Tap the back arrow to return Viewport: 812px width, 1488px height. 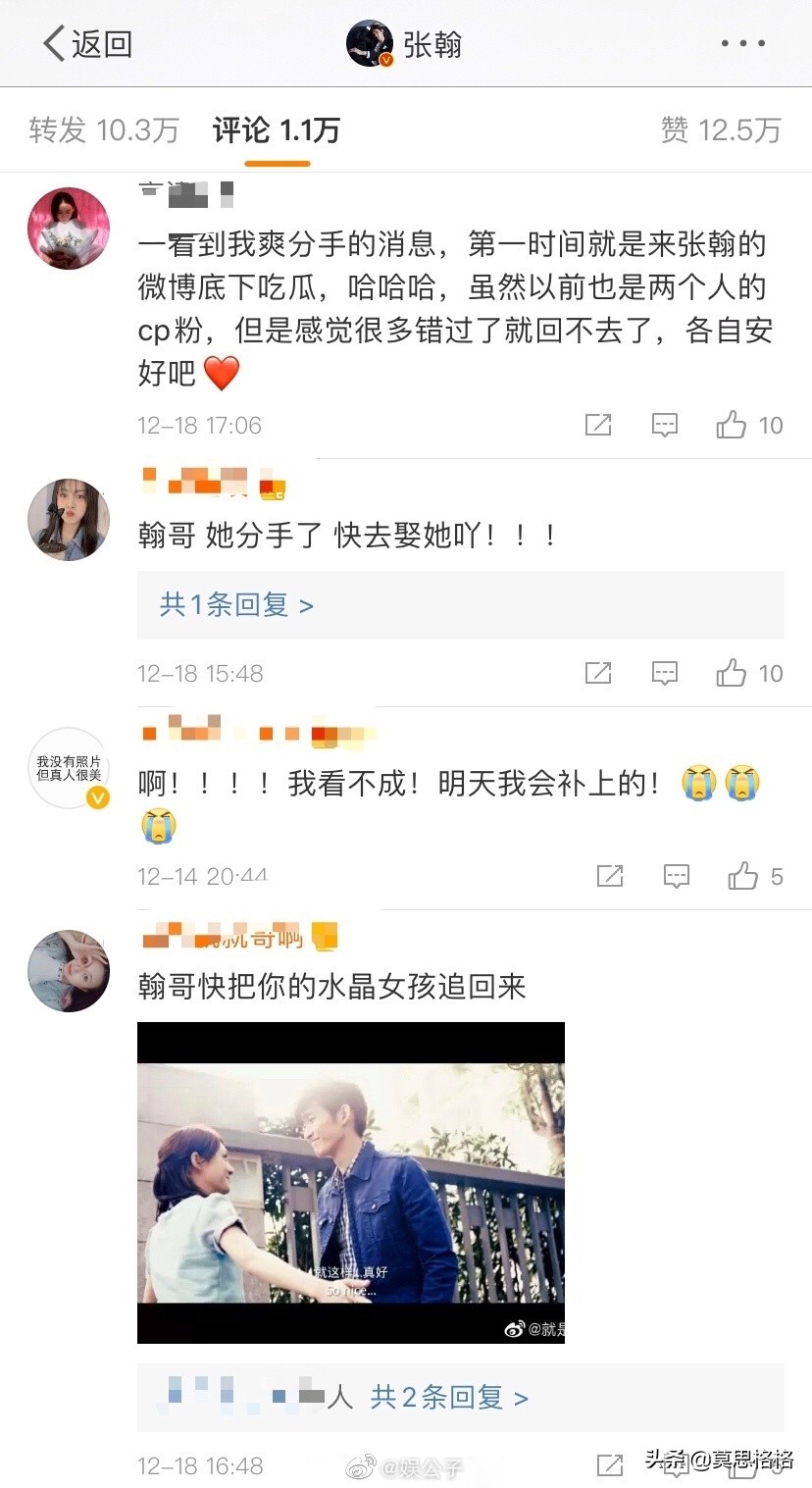click(x=54, y=43)
